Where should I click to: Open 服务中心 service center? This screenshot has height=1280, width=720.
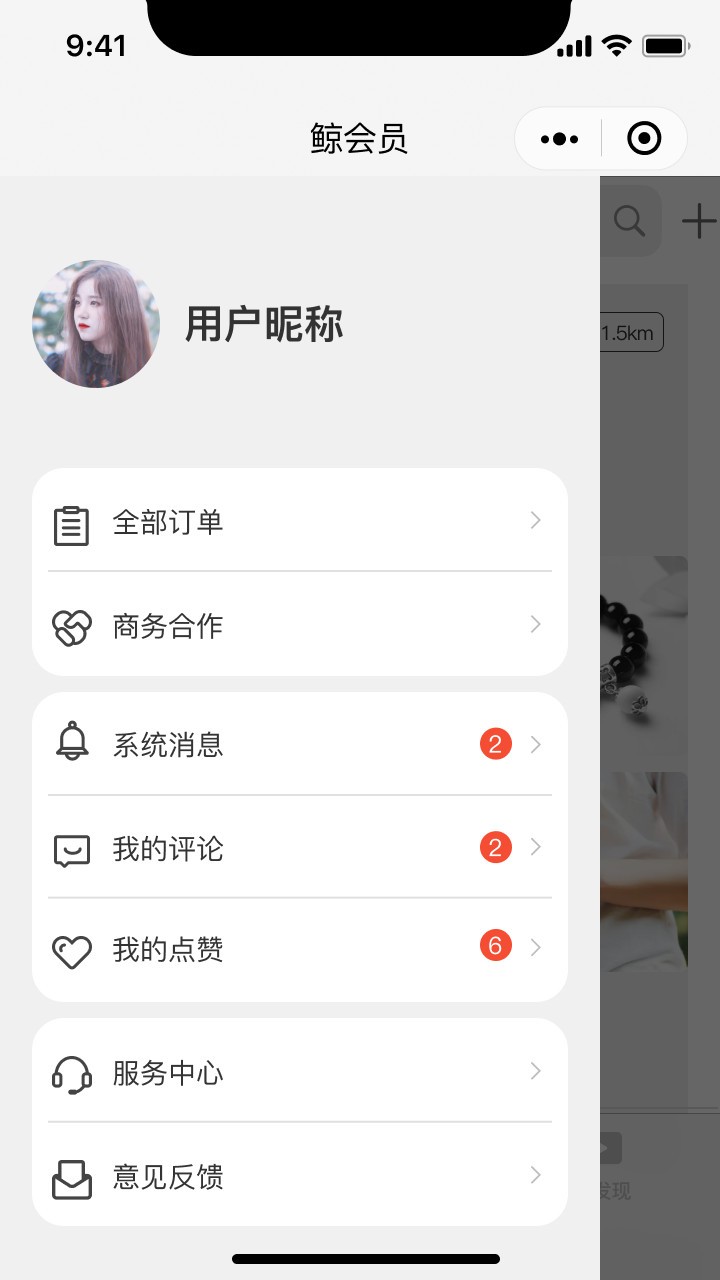pos(300,1072)
